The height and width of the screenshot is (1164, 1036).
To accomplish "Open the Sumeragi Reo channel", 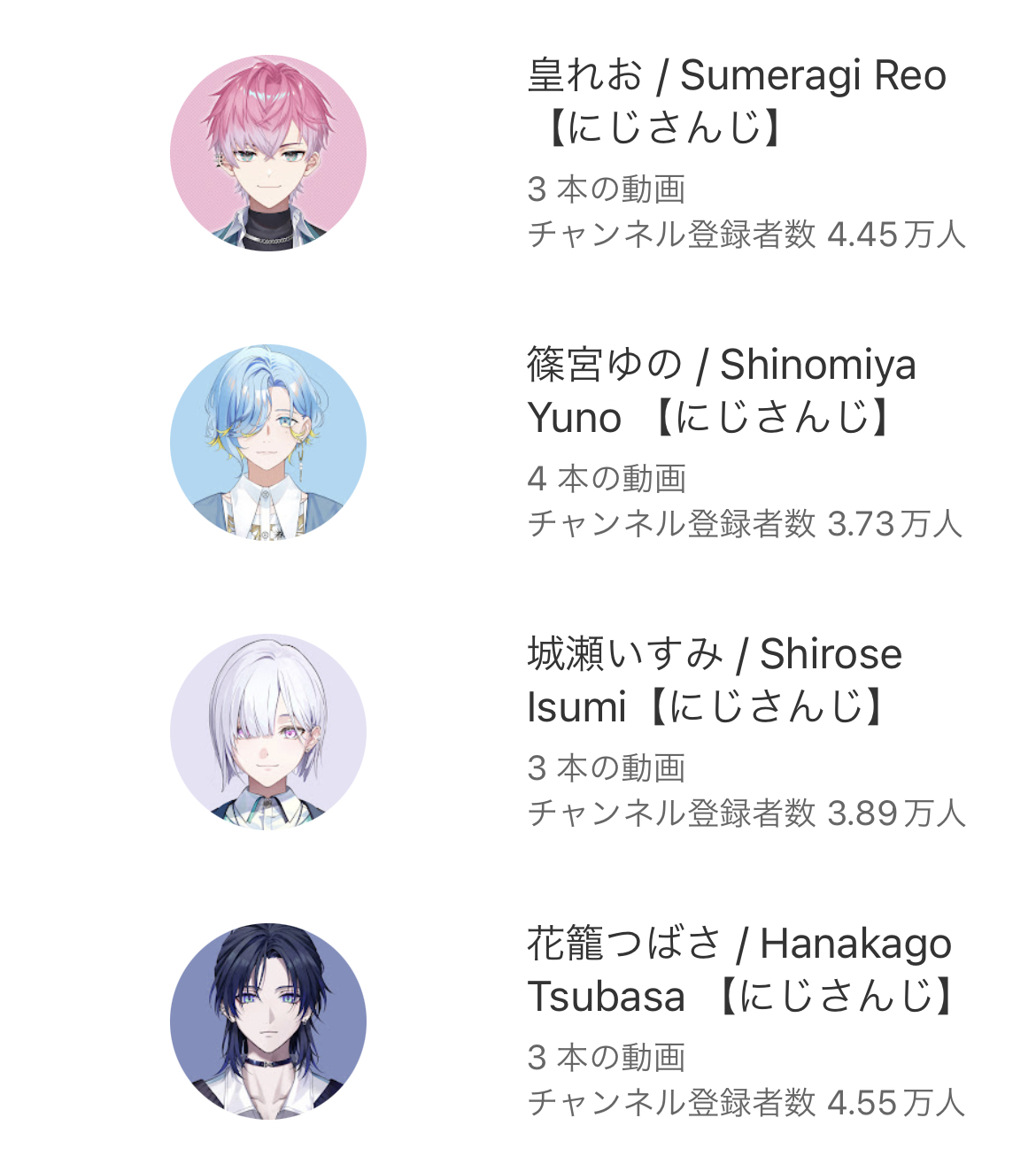I will coord(736,101).
